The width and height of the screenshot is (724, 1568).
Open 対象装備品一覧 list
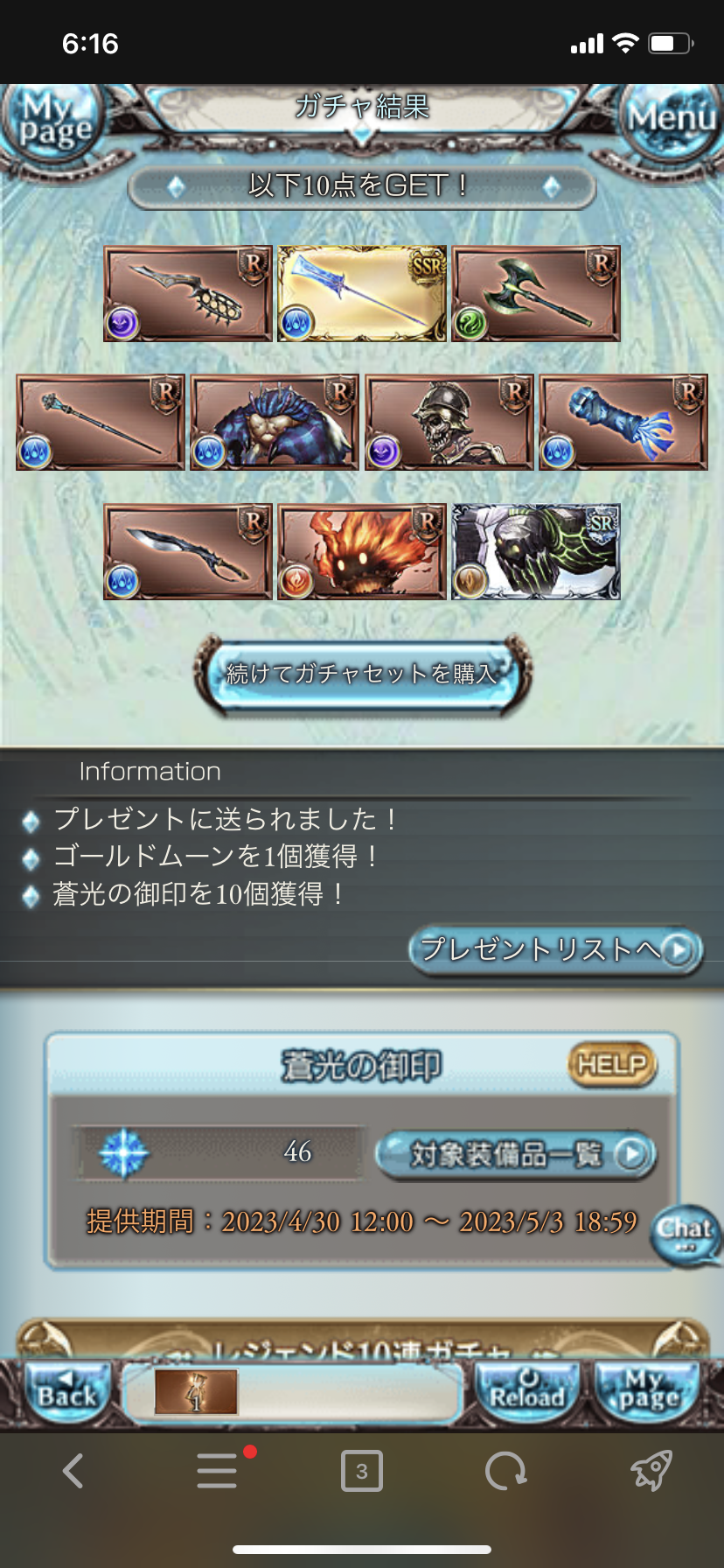coord(516,1154)
